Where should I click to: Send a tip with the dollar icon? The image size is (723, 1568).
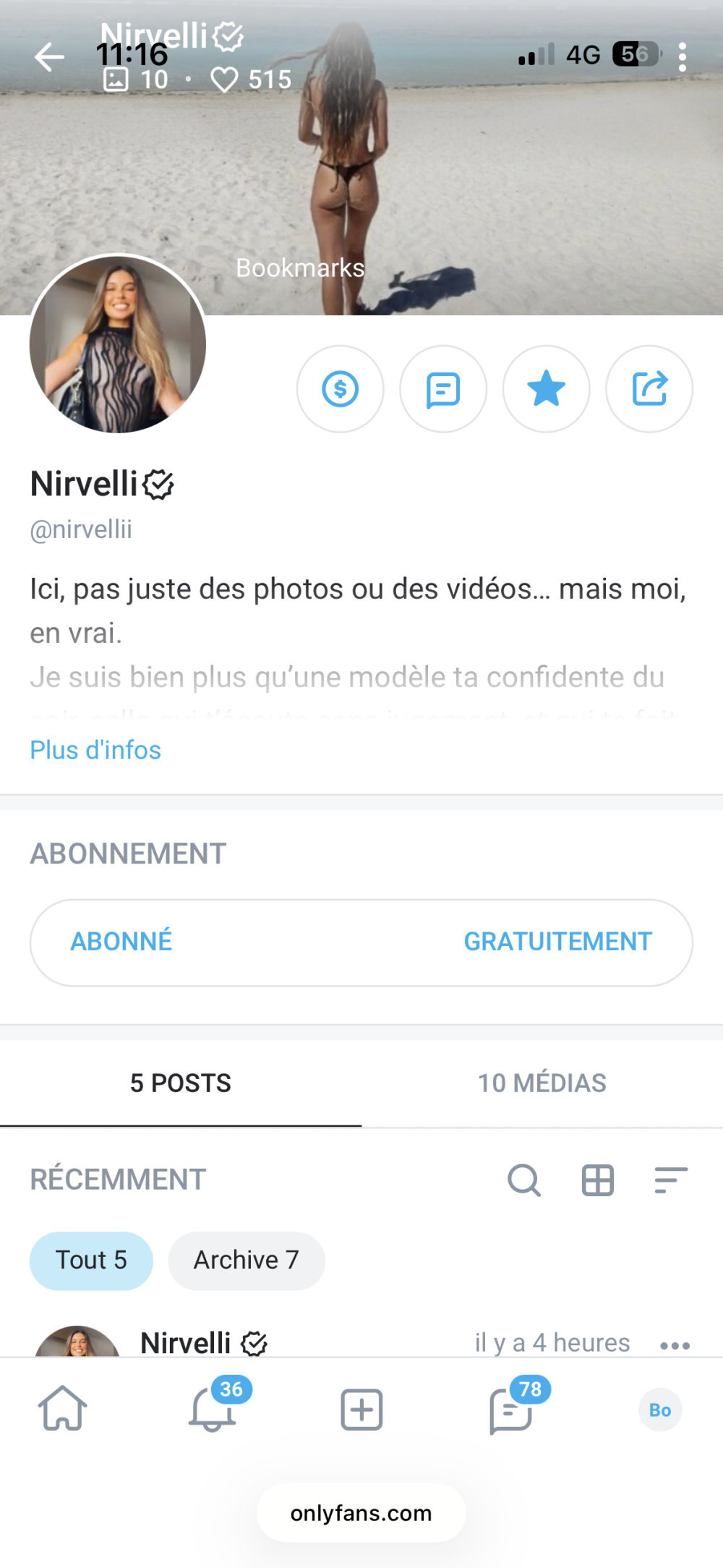click(340, 389)
